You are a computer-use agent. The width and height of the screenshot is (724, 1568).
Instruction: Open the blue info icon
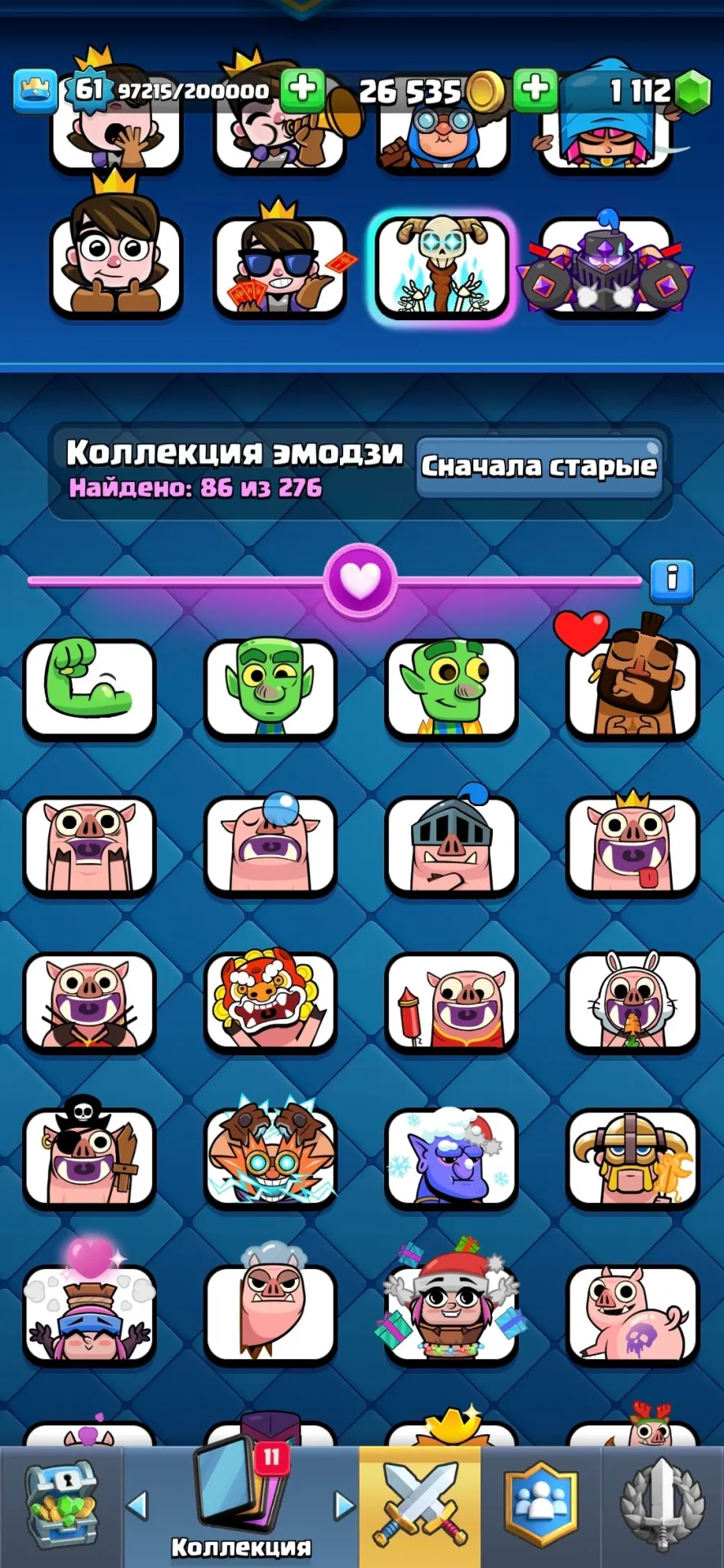coord(672,580)
